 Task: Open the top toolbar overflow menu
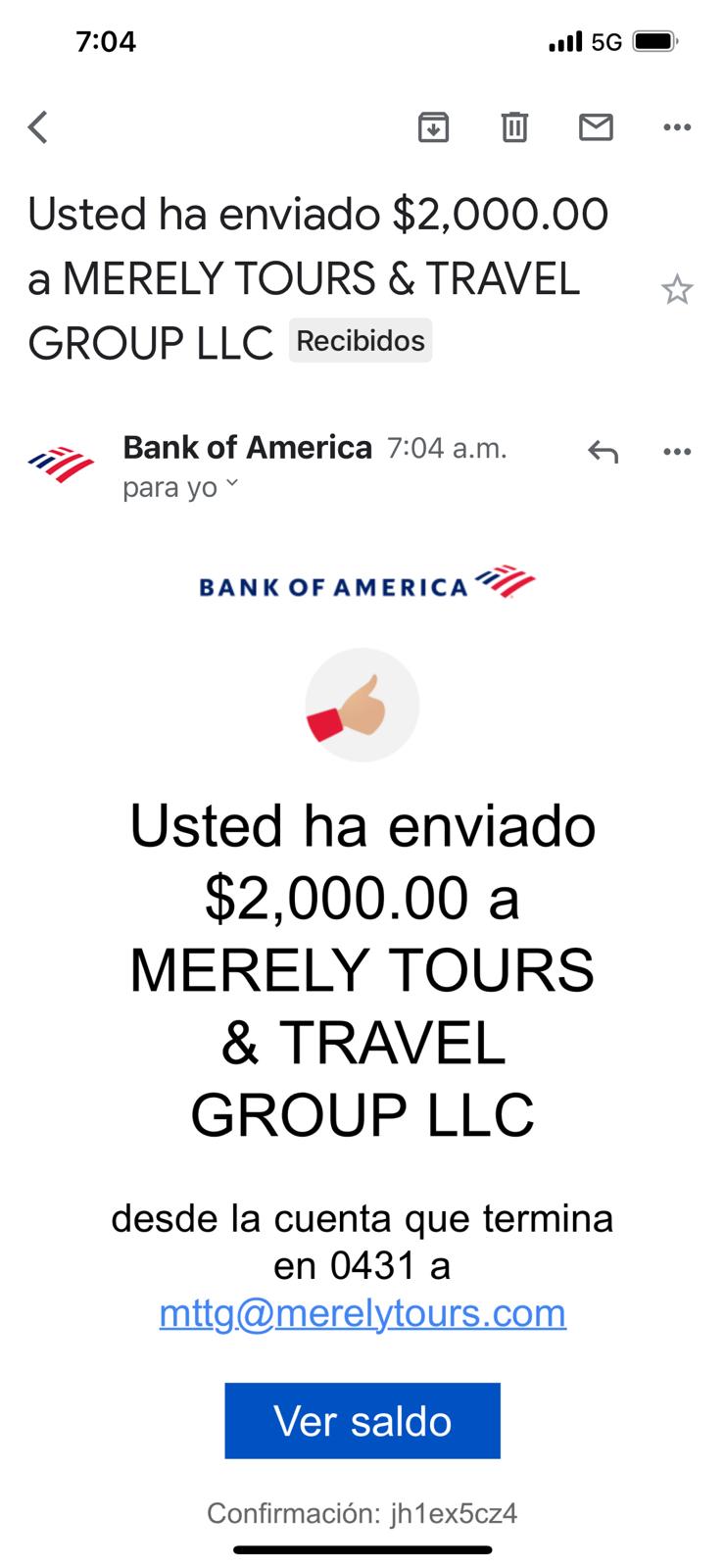[677, 127]
